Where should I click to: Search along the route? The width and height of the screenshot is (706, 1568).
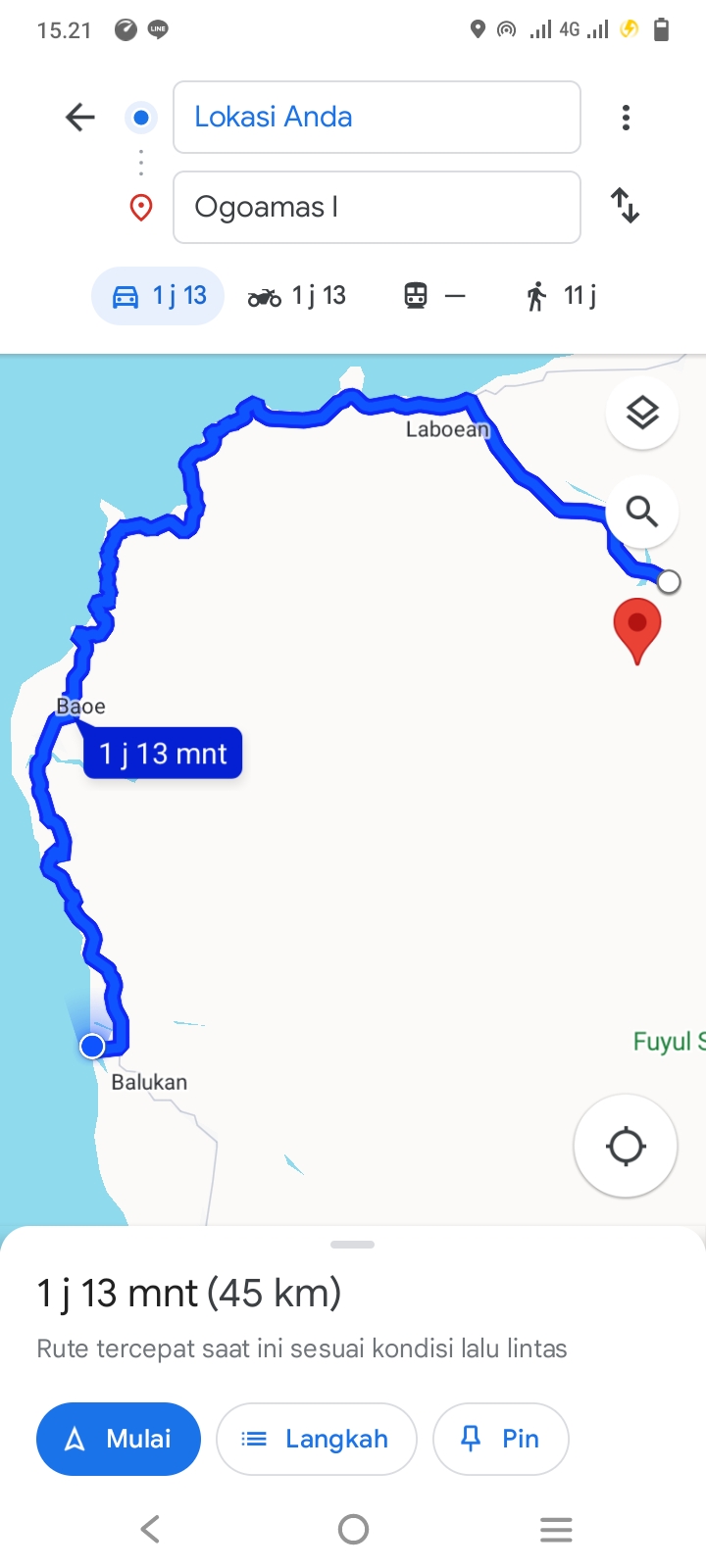642,511
